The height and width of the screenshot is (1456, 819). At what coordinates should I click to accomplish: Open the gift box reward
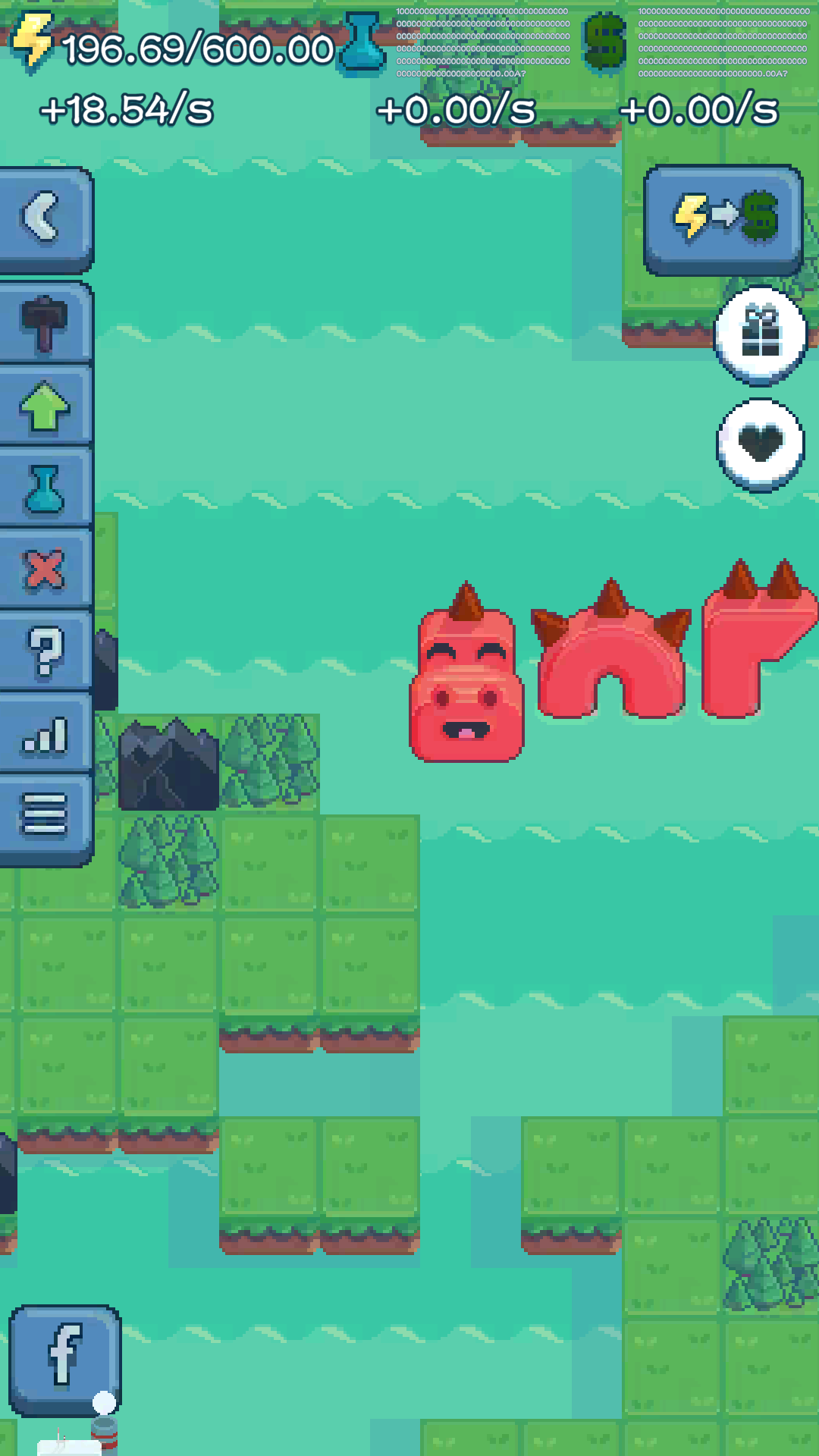[x=761, y=332]
